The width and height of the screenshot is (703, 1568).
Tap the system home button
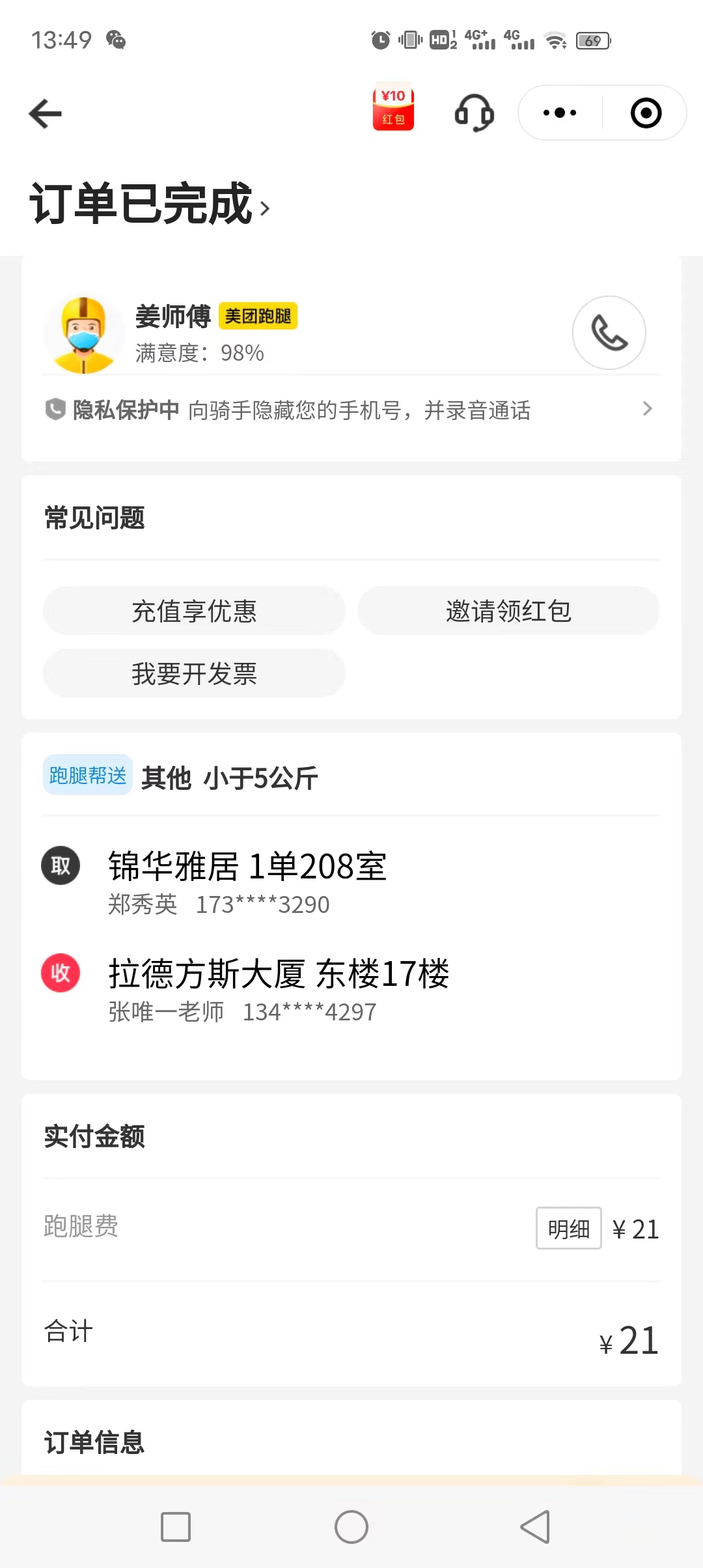[351, 1527]
